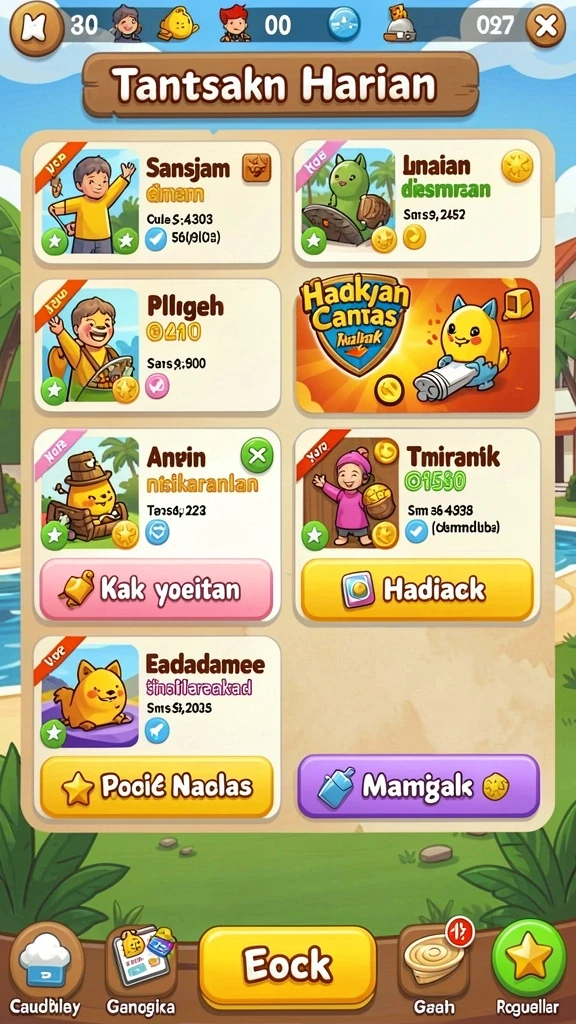Select the Pligeh task card
This screenshot has width=576, height=1024.
tap(157, 347)
